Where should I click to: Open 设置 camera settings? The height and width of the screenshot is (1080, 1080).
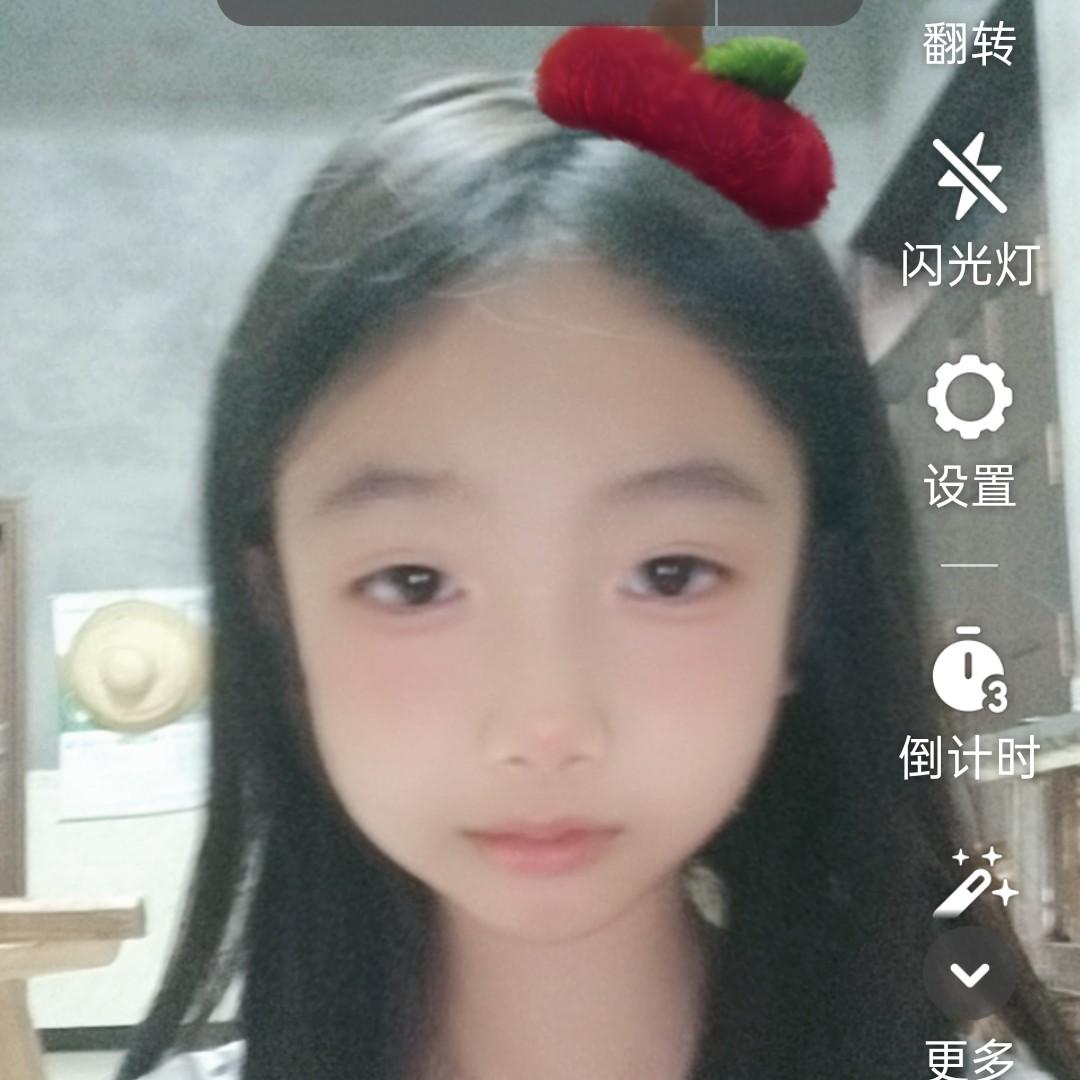(x=969, y=400)
